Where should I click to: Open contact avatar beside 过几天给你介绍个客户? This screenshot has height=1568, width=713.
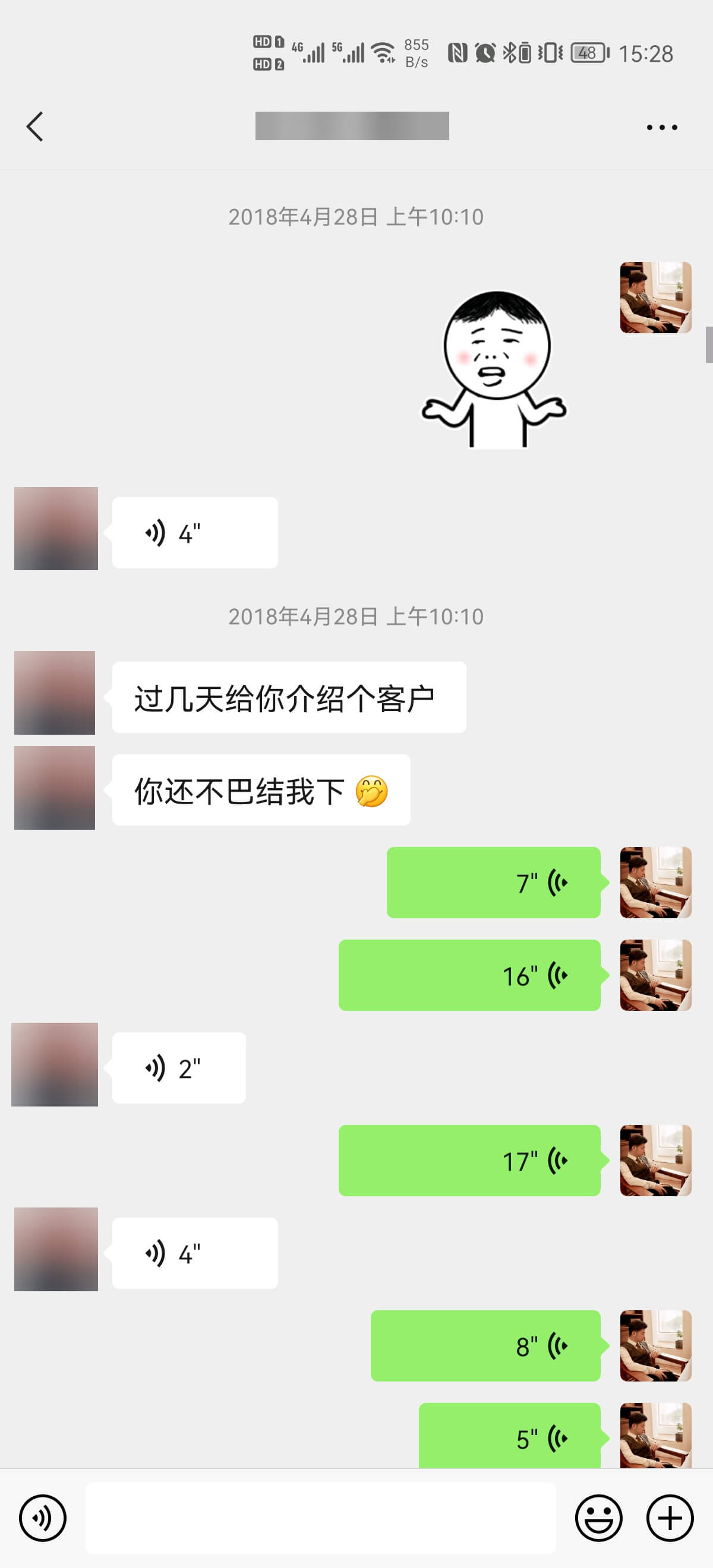[x=55, y=693]
